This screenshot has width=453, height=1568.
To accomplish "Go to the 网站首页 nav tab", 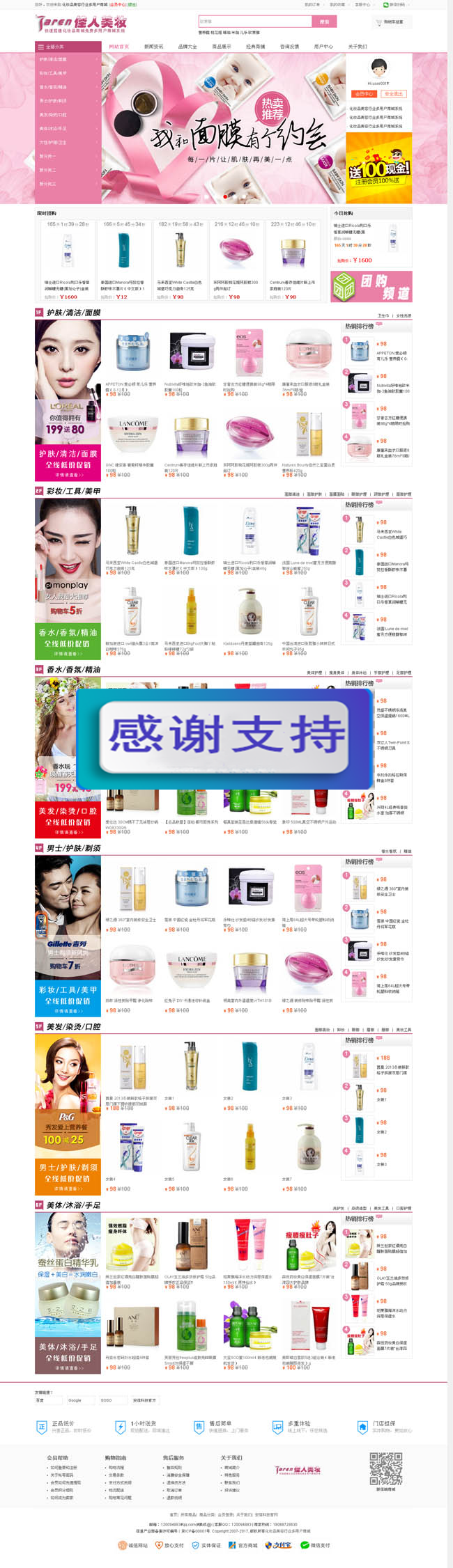I will [119, 47].
